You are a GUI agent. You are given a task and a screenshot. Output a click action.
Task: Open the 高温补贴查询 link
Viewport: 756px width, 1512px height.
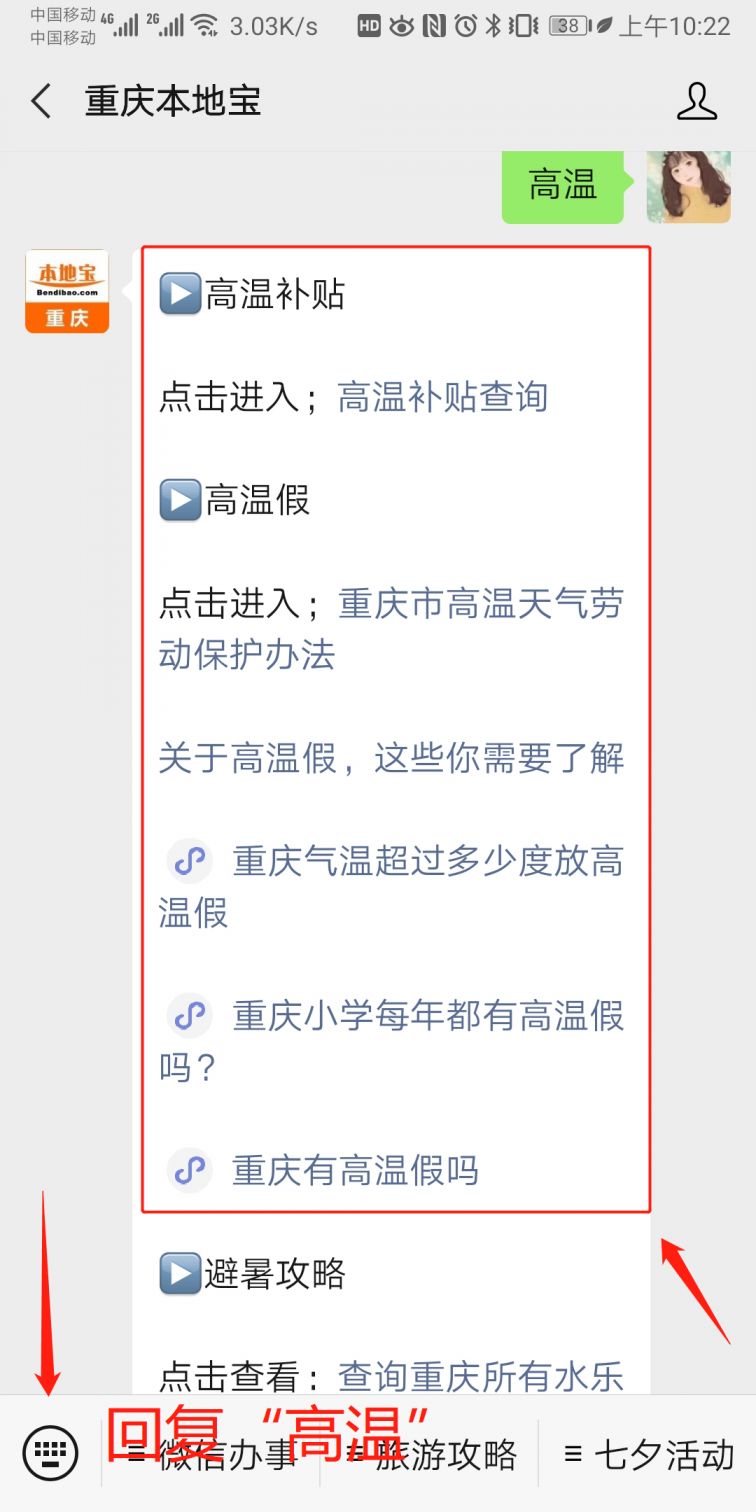pos(443,397)
